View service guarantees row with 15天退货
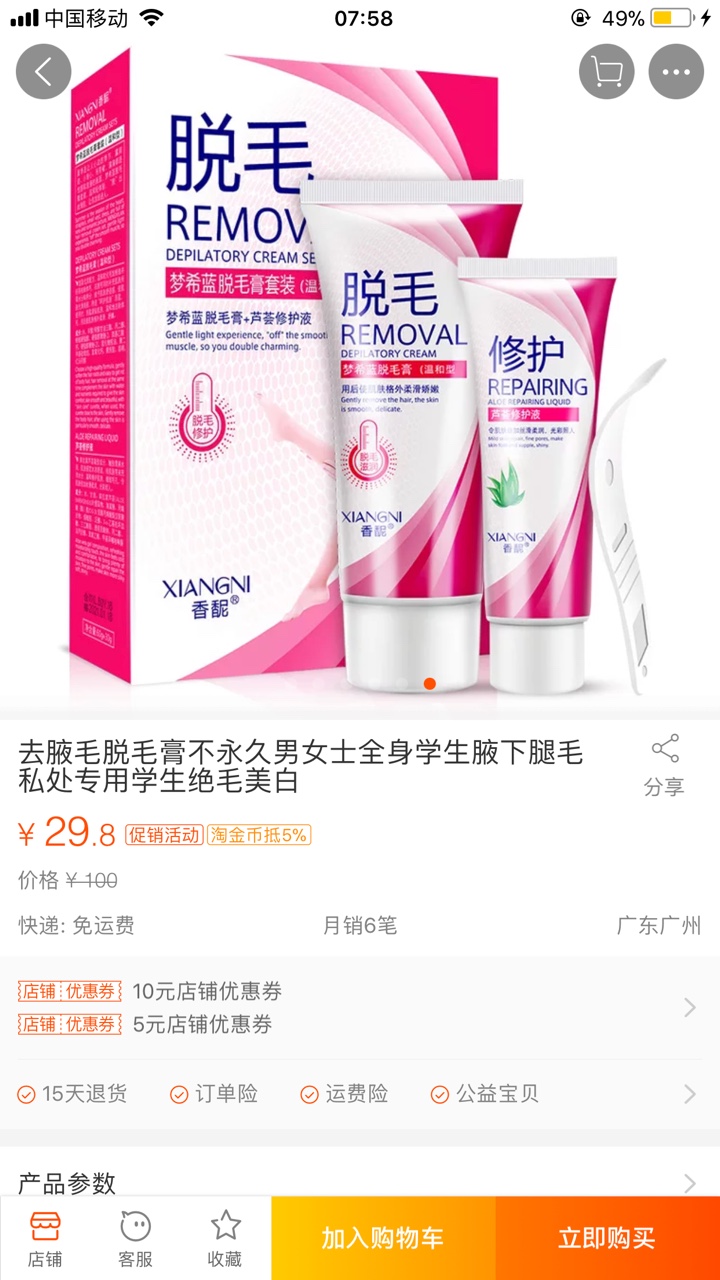 (x=360, y=1094)
